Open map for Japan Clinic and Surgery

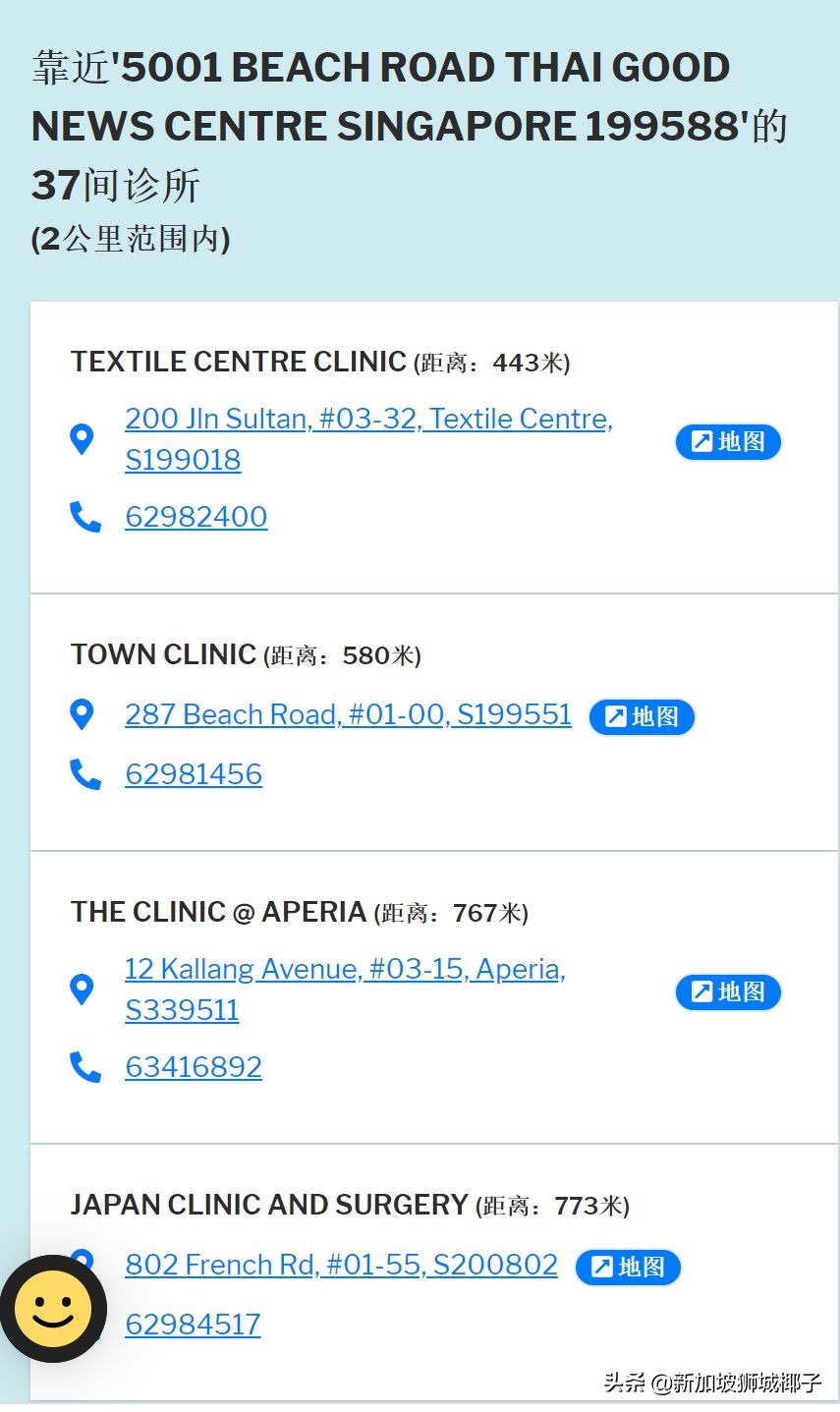628,1268
